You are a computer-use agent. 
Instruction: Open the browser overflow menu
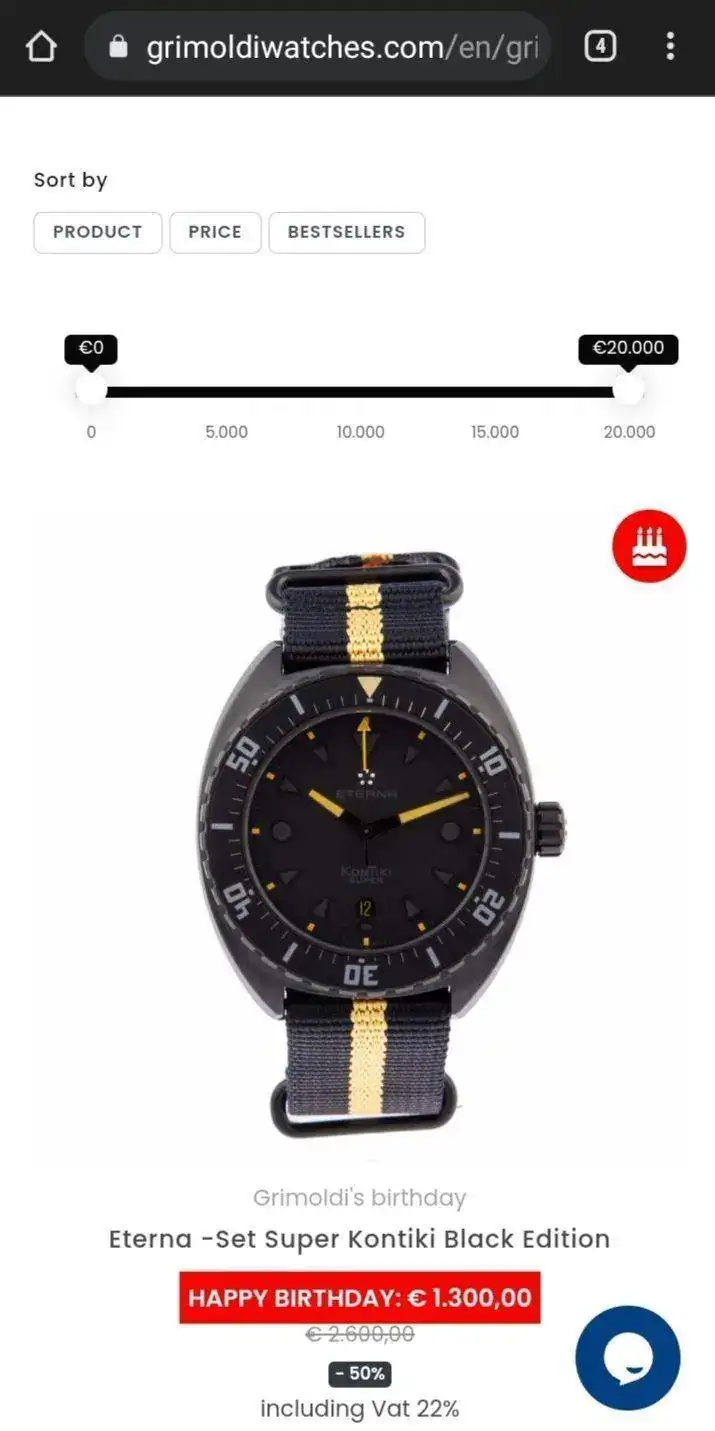pos(670,46)
